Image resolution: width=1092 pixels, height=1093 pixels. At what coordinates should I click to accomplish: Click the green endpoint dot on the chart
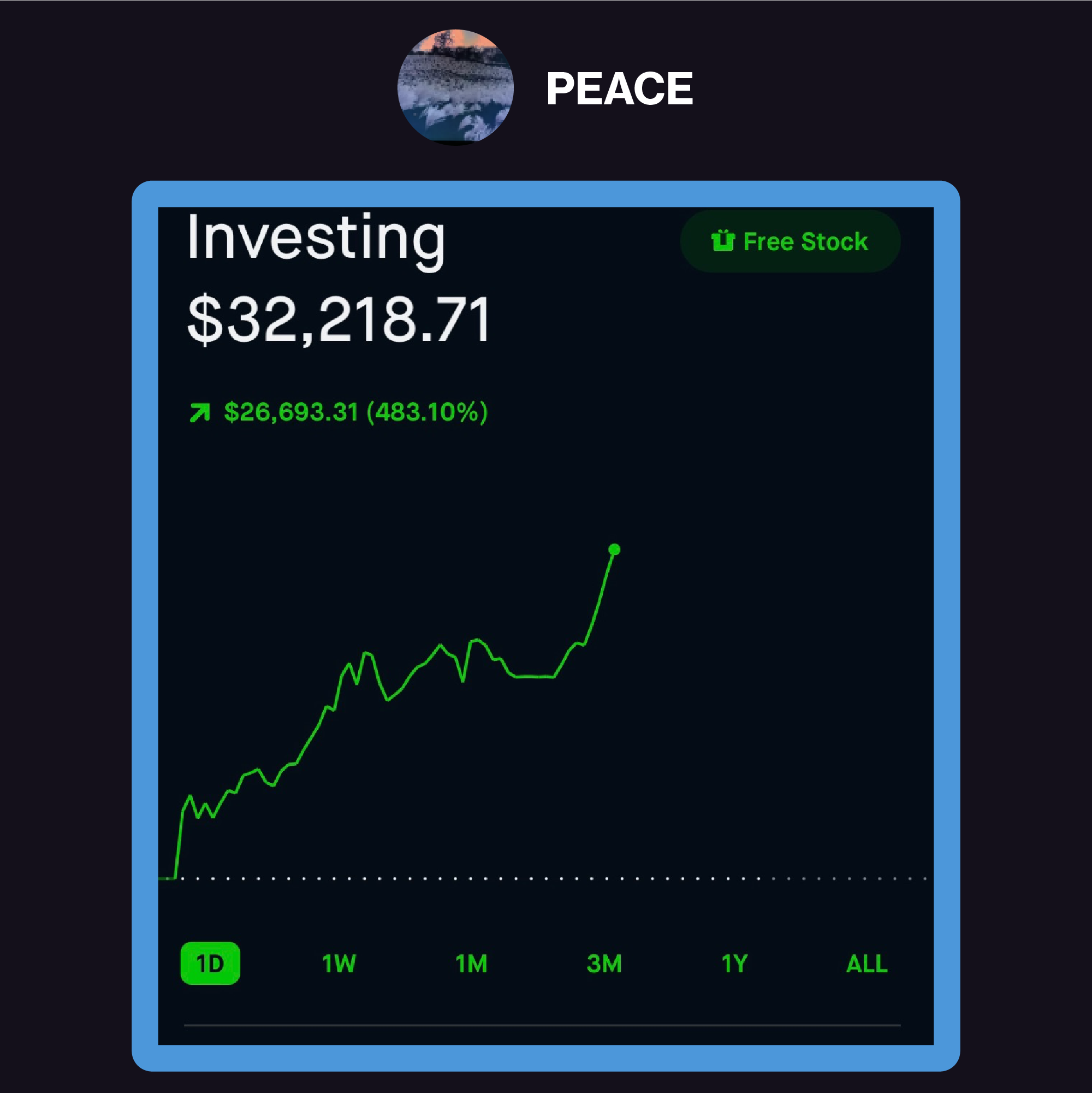click(615, 549)
